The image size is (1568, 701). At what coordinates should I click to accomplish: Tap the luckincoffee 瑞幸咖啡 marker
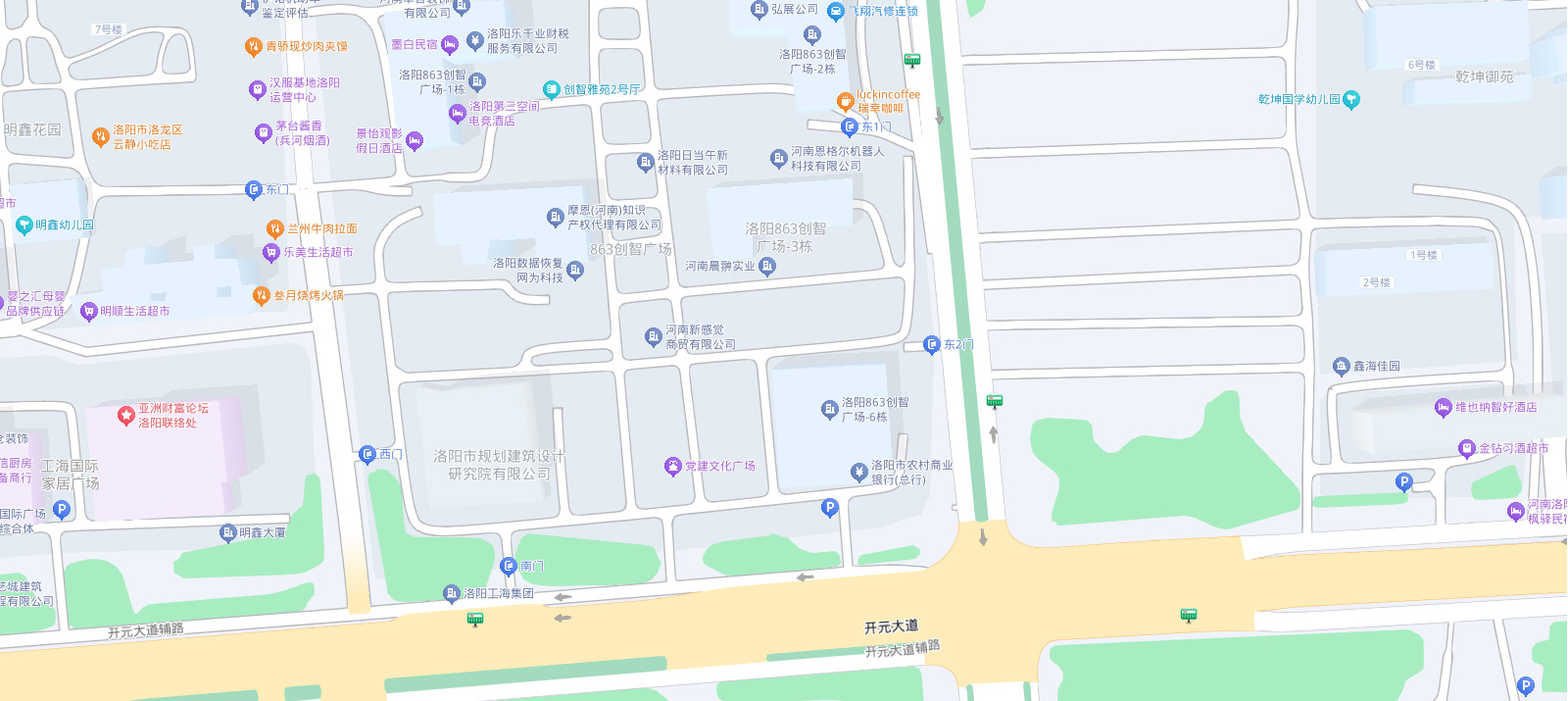(845, 101)
